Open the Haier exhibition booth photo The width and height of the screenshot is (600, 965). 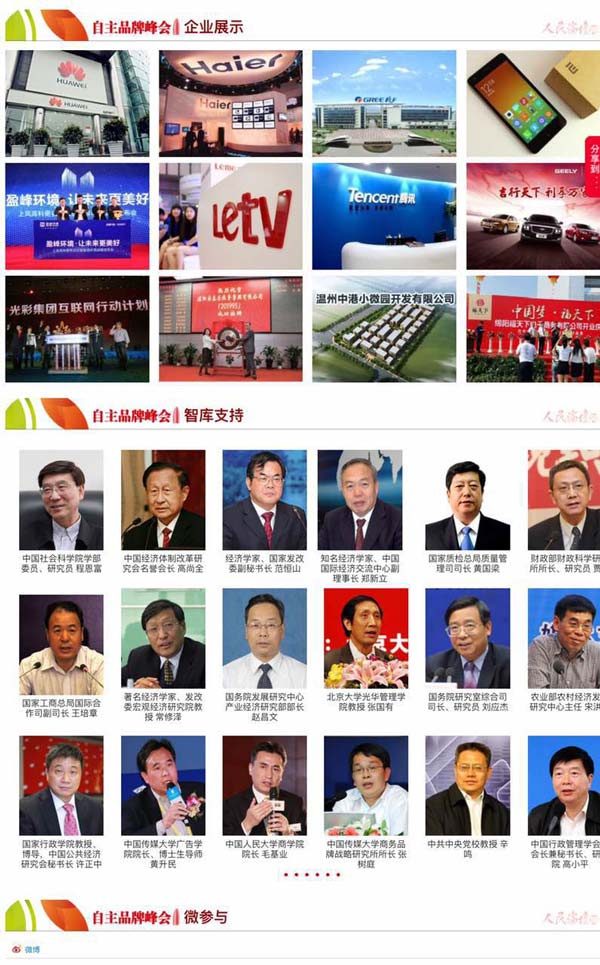[x=230, y=103]
